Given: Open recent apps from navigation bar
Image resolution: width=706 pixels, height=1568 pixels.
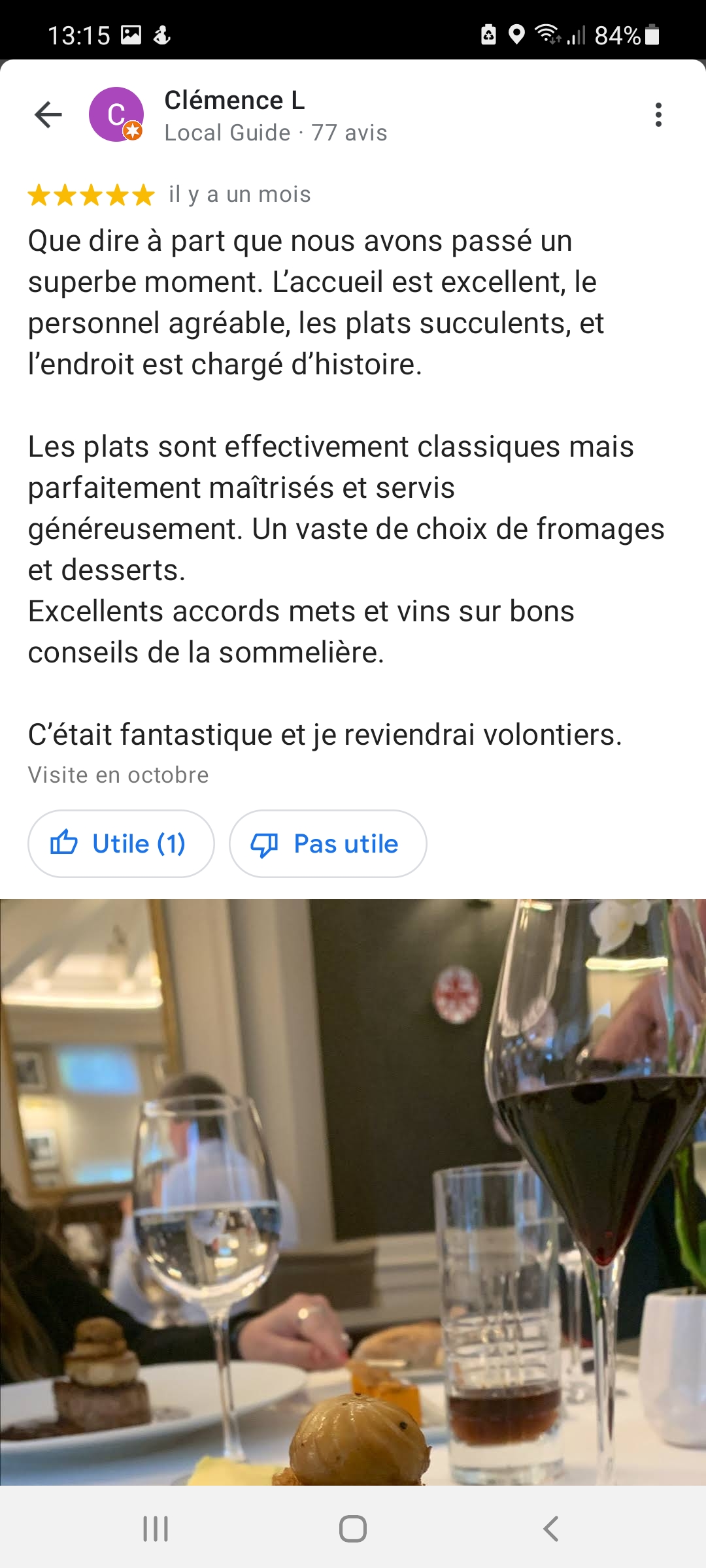Looking at the screenshot, I should 156,1529.
